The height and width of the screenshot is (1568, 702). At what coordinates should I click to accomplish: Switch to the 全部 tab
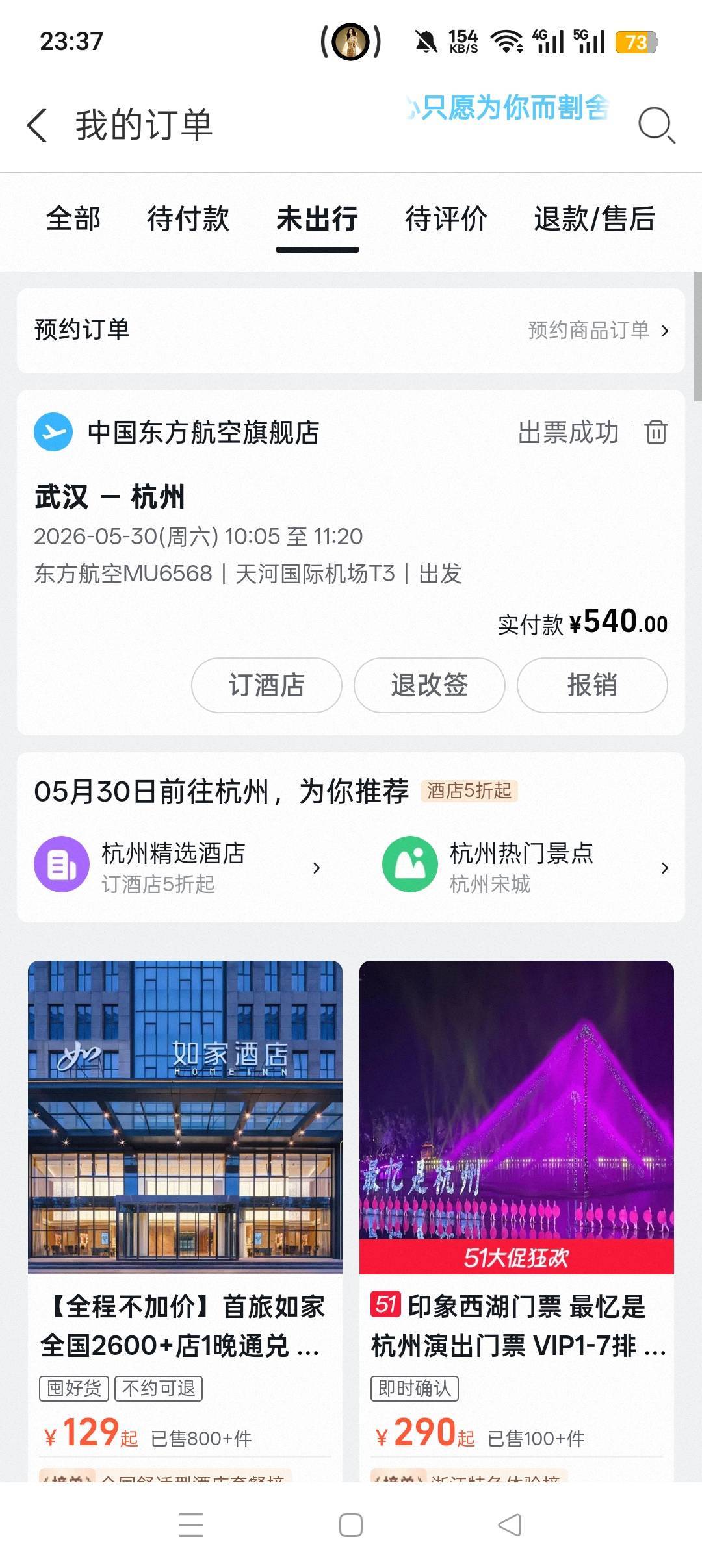(73, 219)
